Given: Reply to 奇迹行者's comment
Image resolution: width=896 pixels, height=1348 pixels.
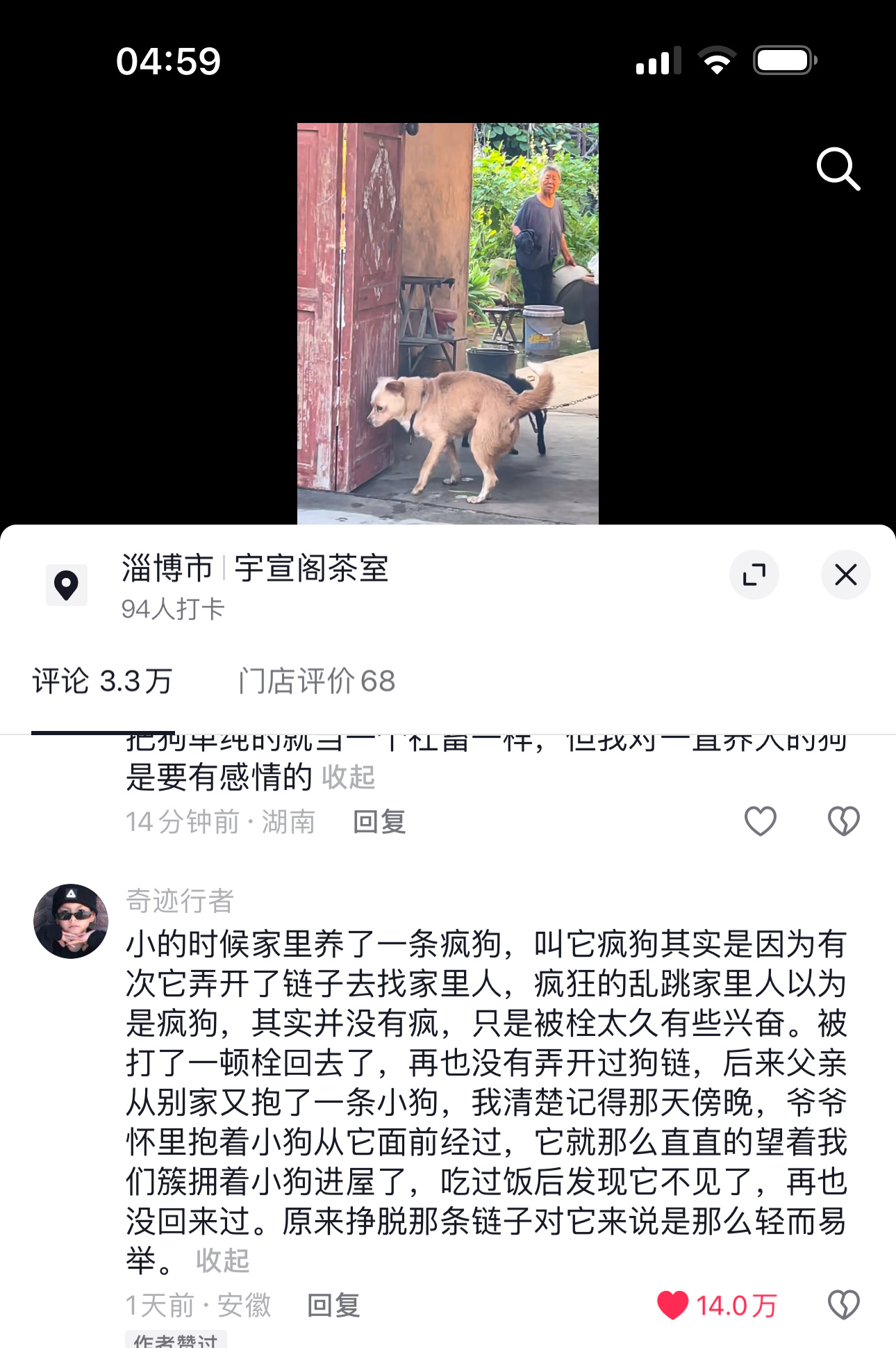Looking at the screenshot, I should [333, 1306].
